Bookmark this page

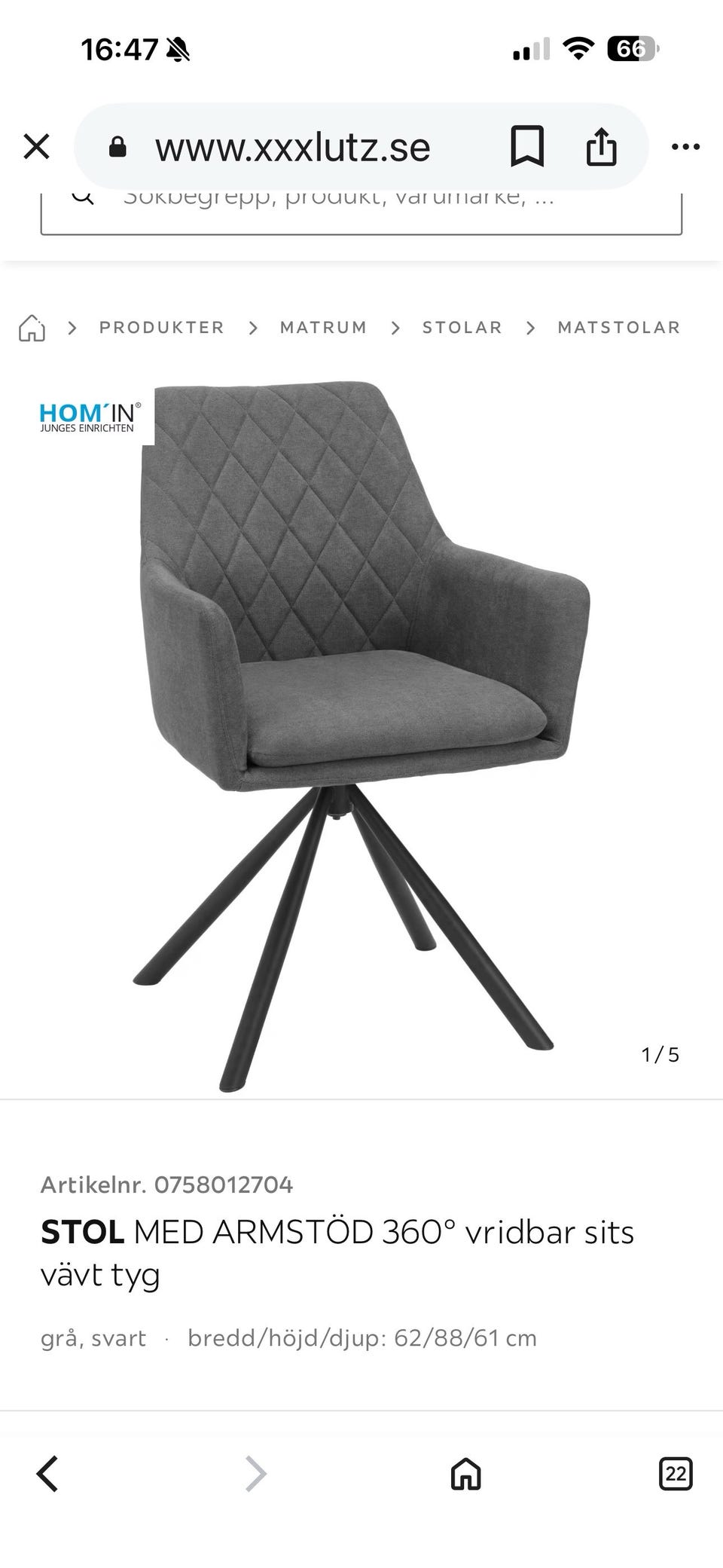[527, 146]
